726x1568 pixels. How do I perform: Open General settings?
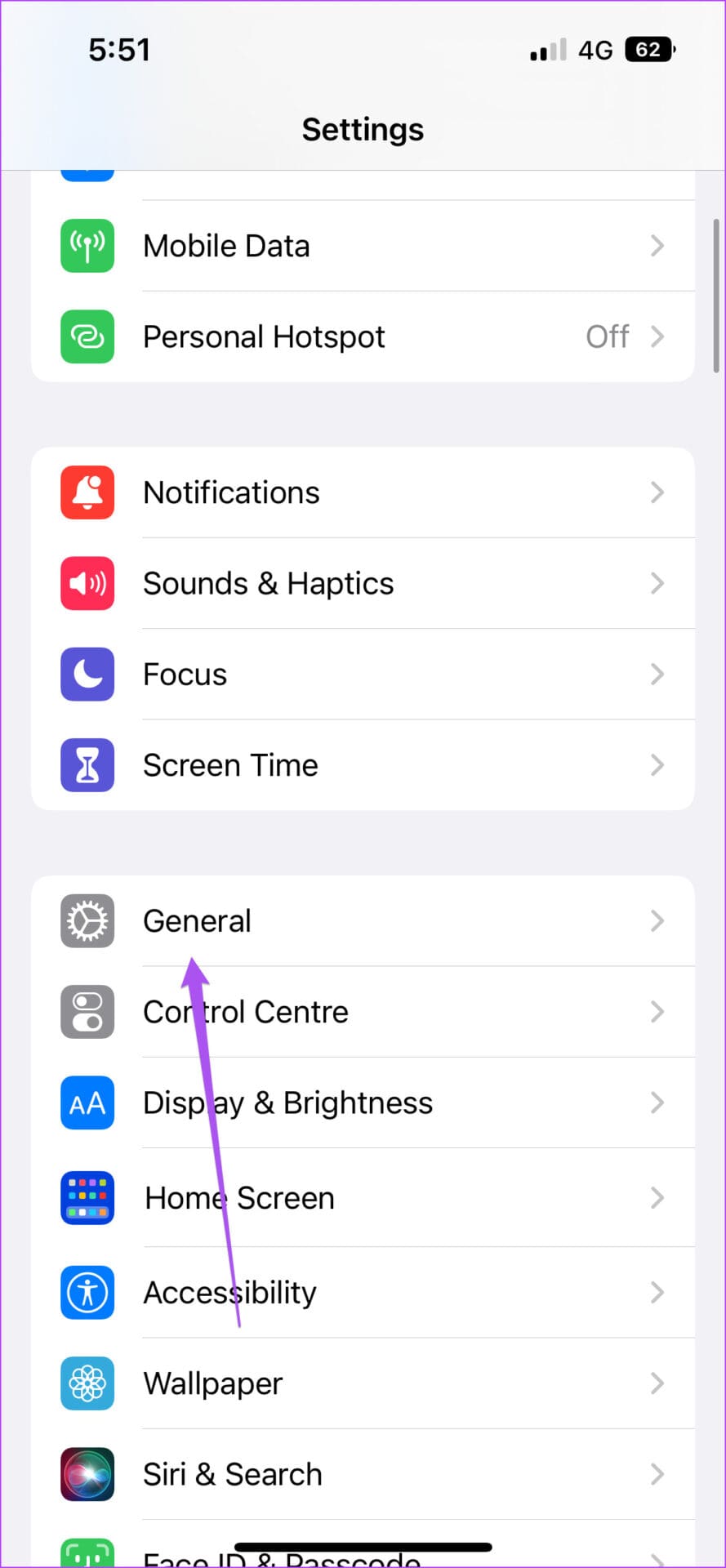pos(363,921)
